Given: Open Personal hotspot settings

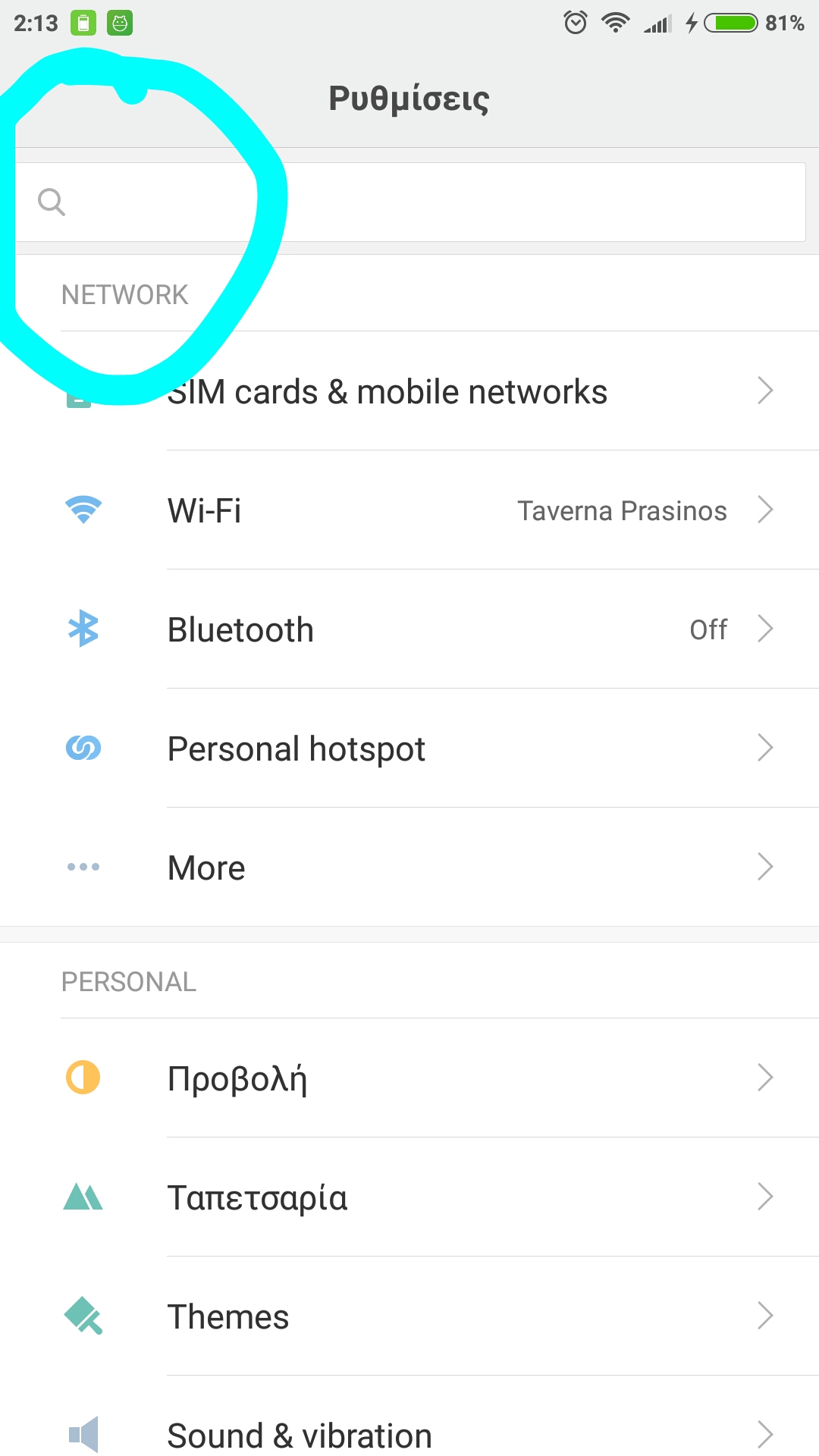Looking at the screenshot, I should [x=409, y=748].
